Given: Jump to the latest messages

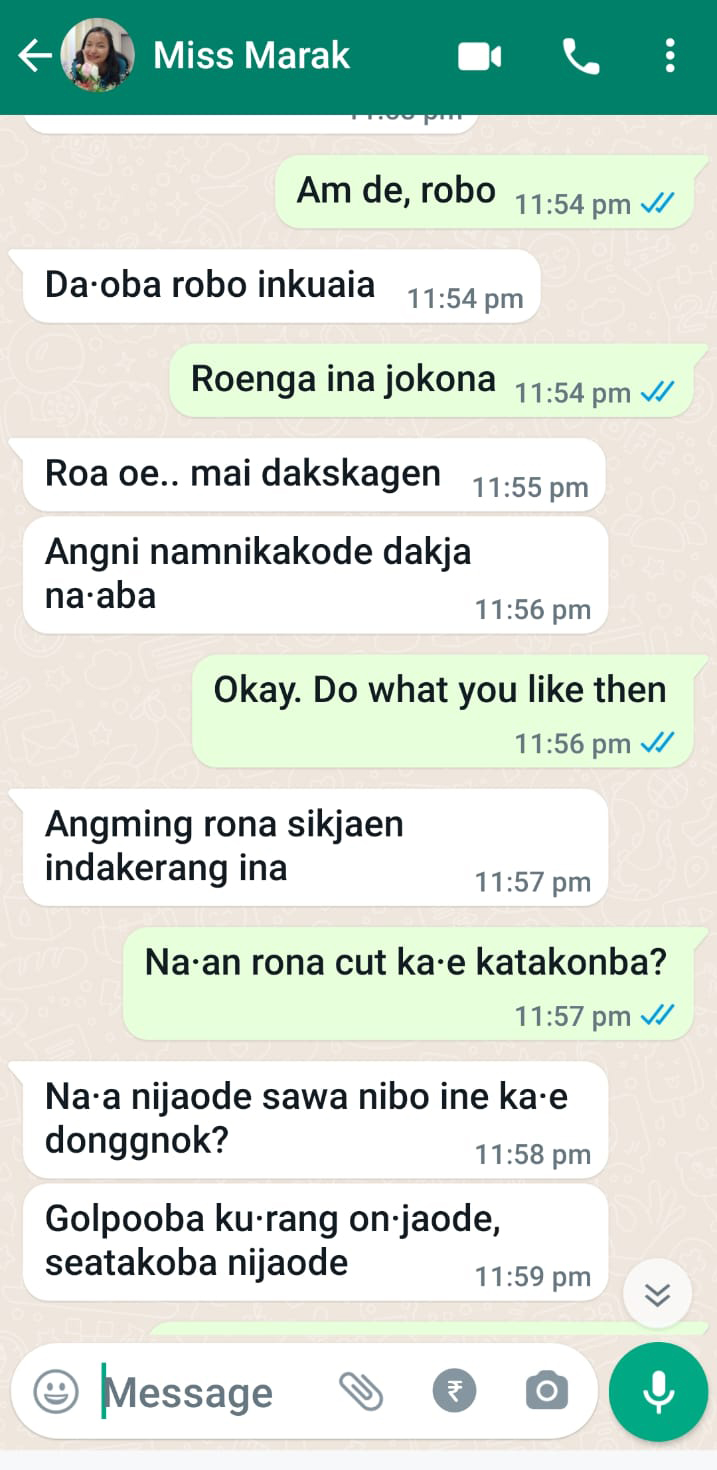Looking at the screenshot, I should [657, 1295].
